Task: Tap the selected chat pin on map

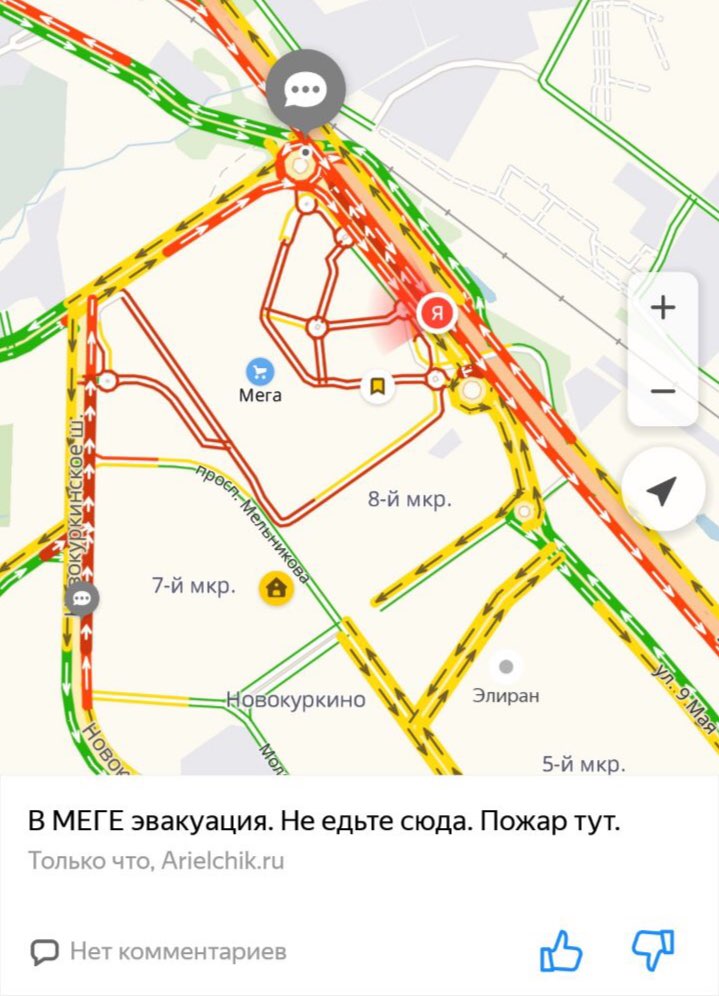Action: point(305,92)
